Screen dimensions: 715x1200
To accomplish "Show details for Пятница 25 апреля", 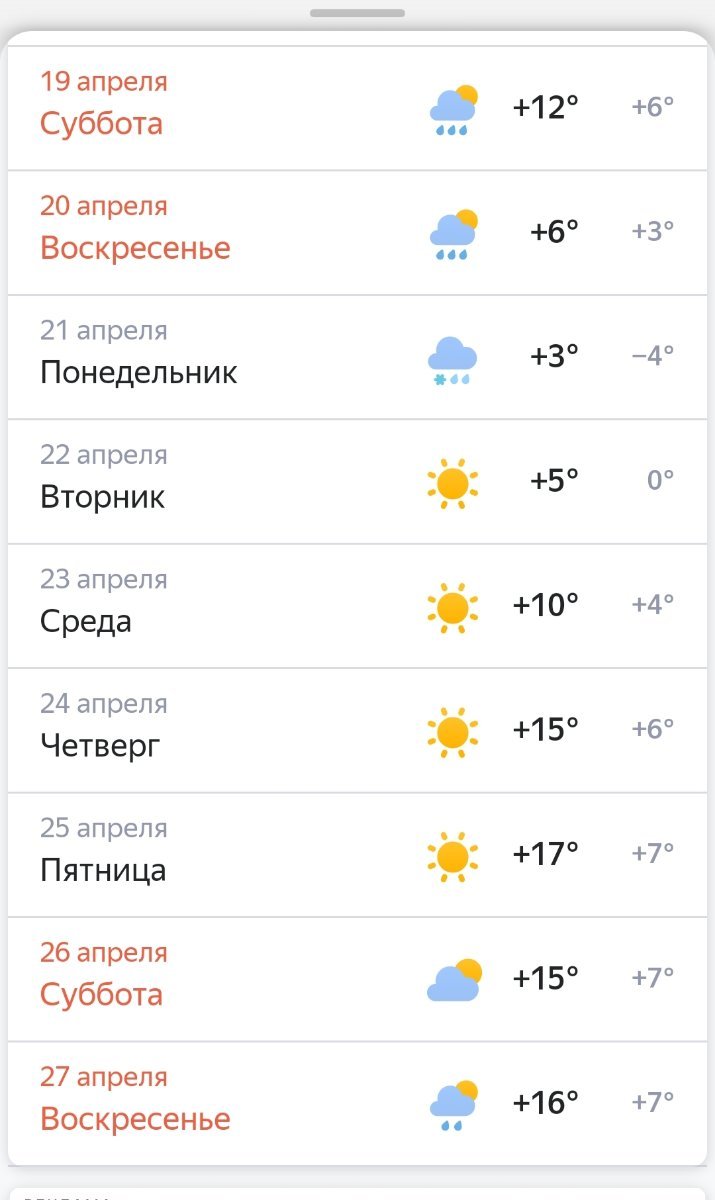I will (357, 855).
